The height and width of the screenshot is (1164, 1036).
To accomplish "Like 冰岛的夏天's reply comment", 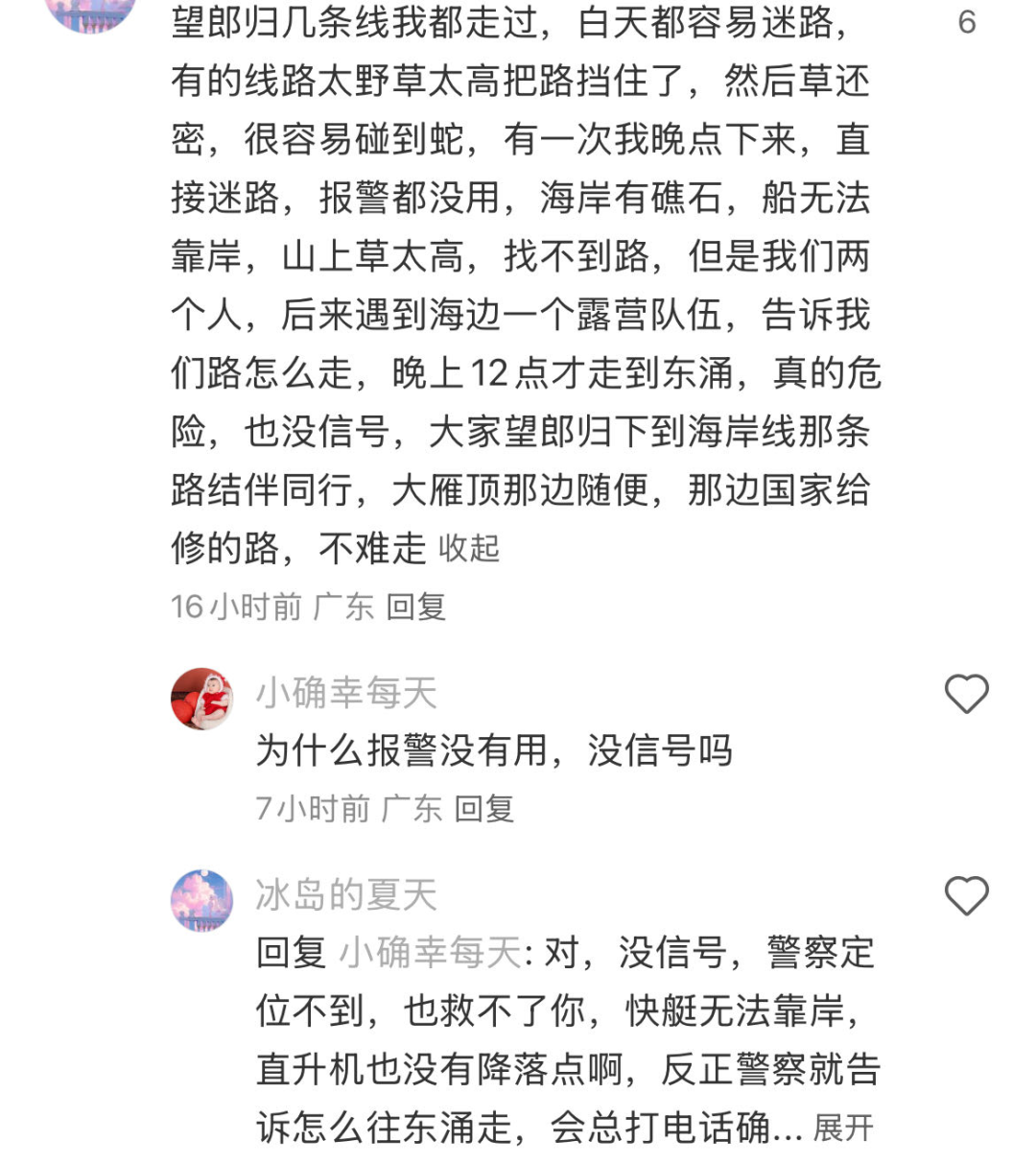I will click(966, 896).
